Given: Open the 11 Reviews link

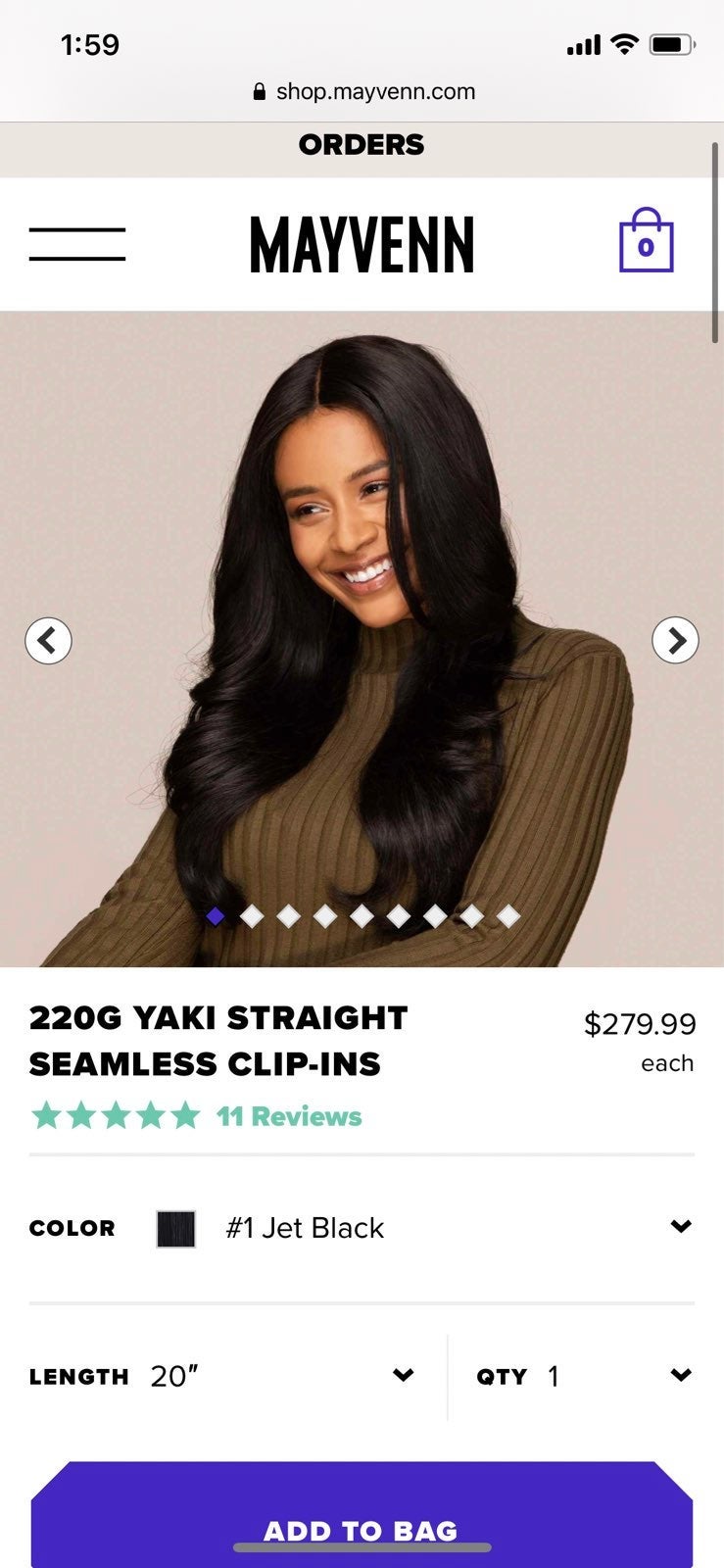Looking at the screenshot, I should tap(289, 1116).
